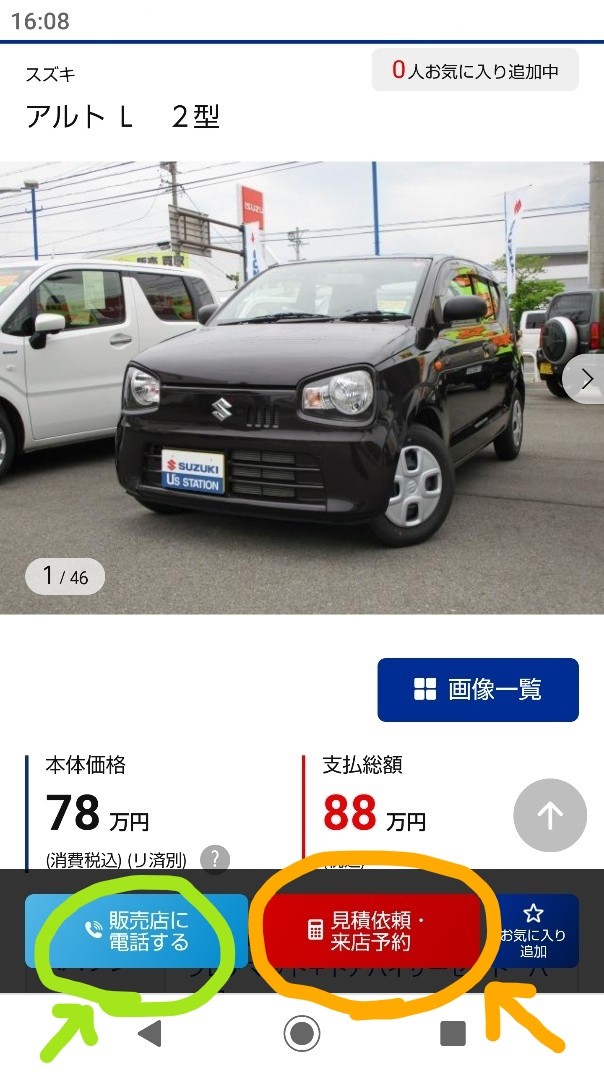This screenshot has width=604, height=1074.
Task: Show next car photo with right arrow
Action: coord(586,379)
